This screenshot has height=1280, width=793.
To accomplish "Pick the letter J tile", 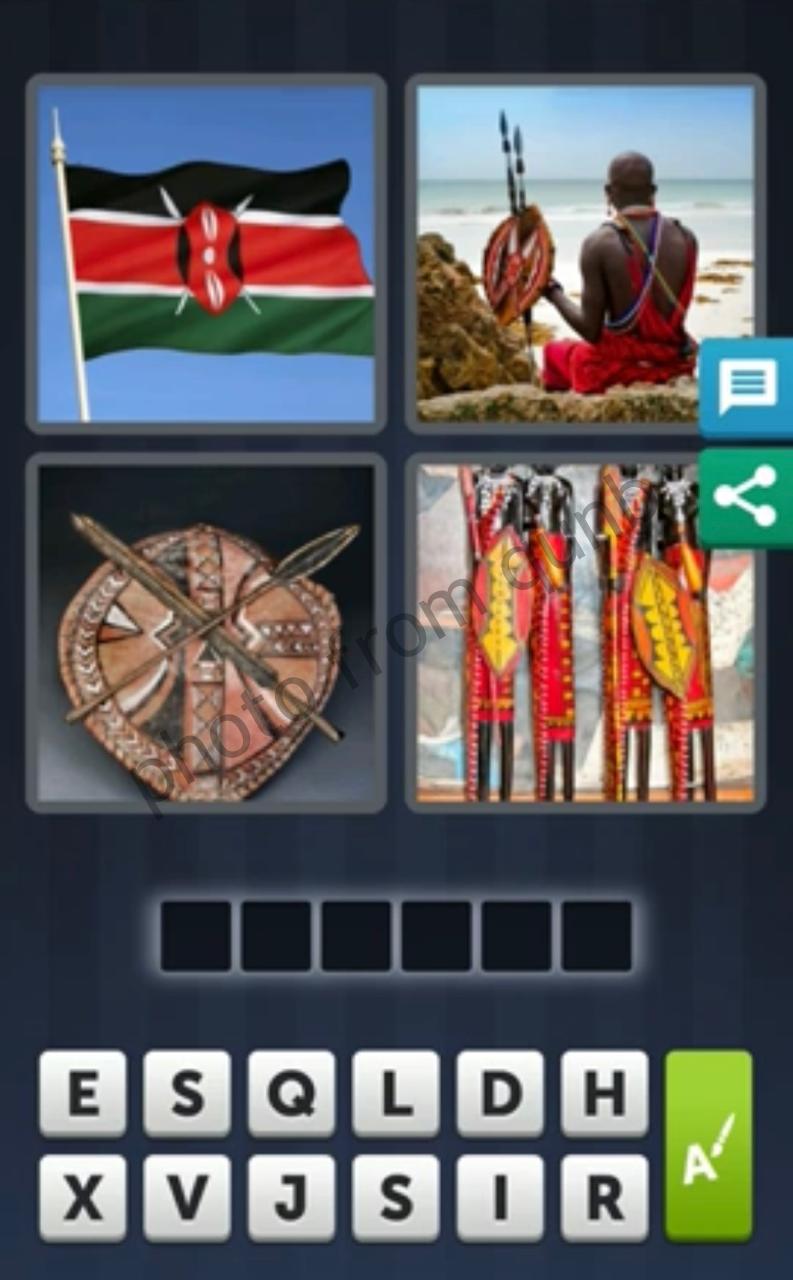I will pyautogui.click(x=291, y=1197).
